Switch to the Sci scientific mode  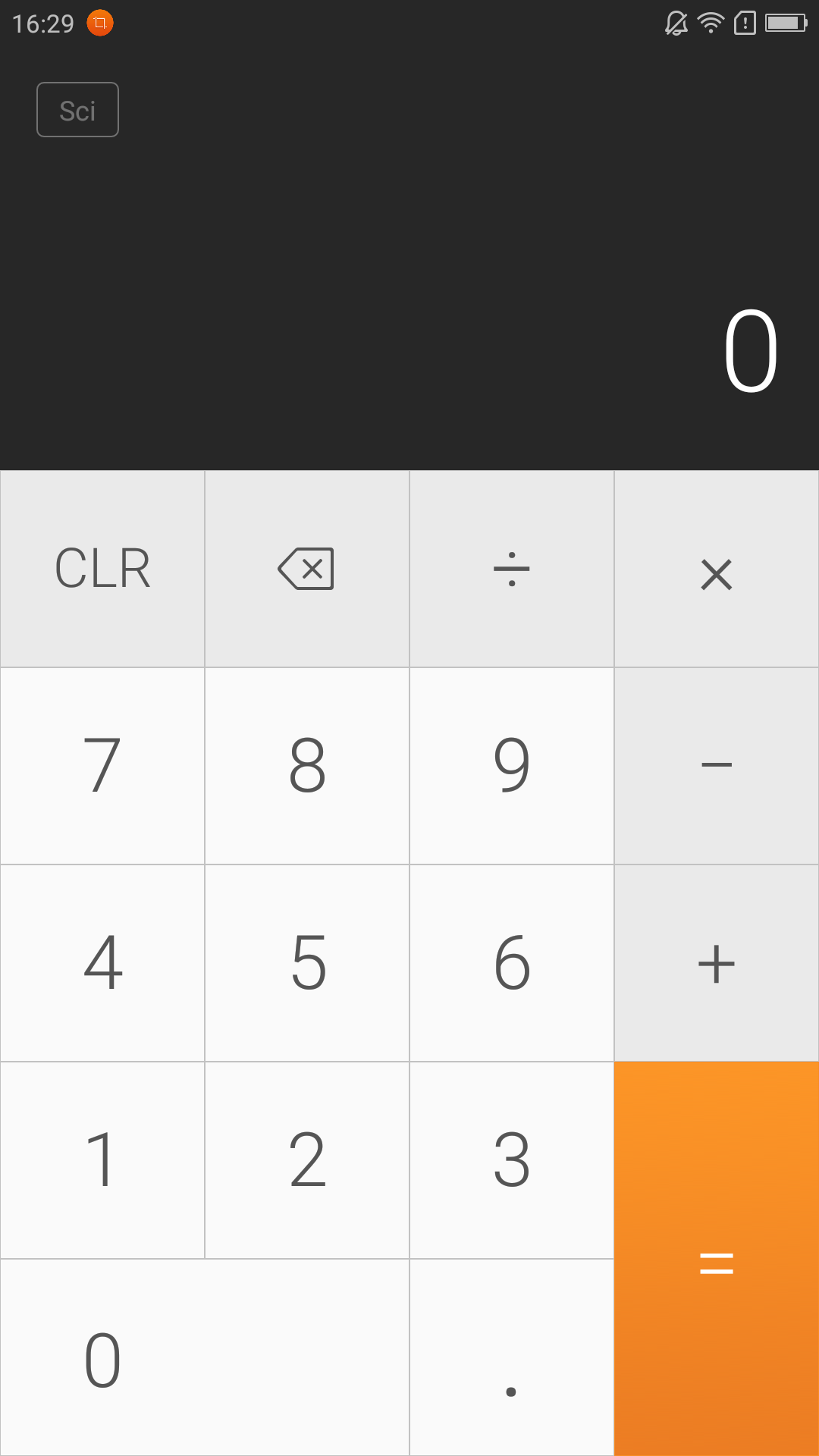(x=77, y=110)
